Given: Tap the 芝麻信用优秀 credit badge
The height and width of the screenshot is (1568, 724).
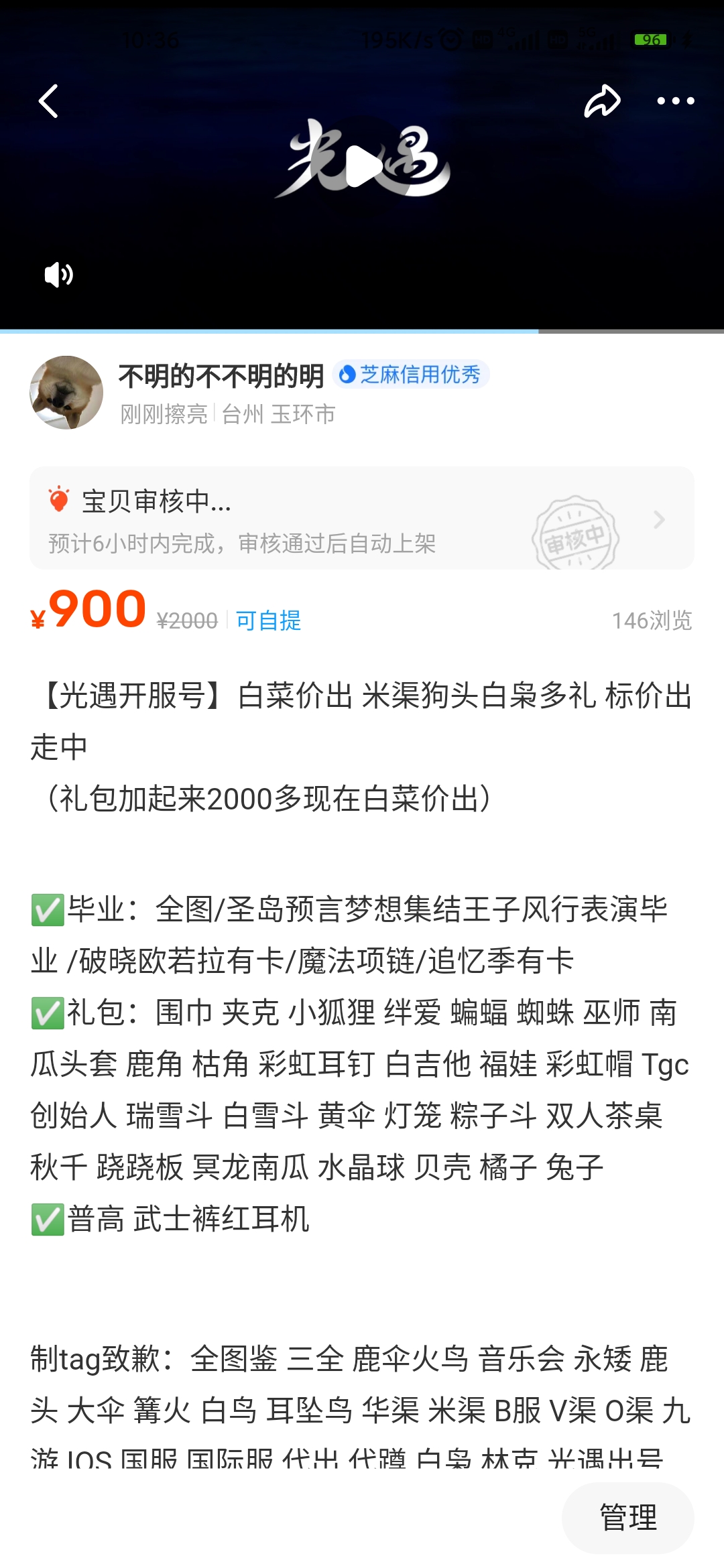Looking at the screenshot, I should [x=411, y=375].
